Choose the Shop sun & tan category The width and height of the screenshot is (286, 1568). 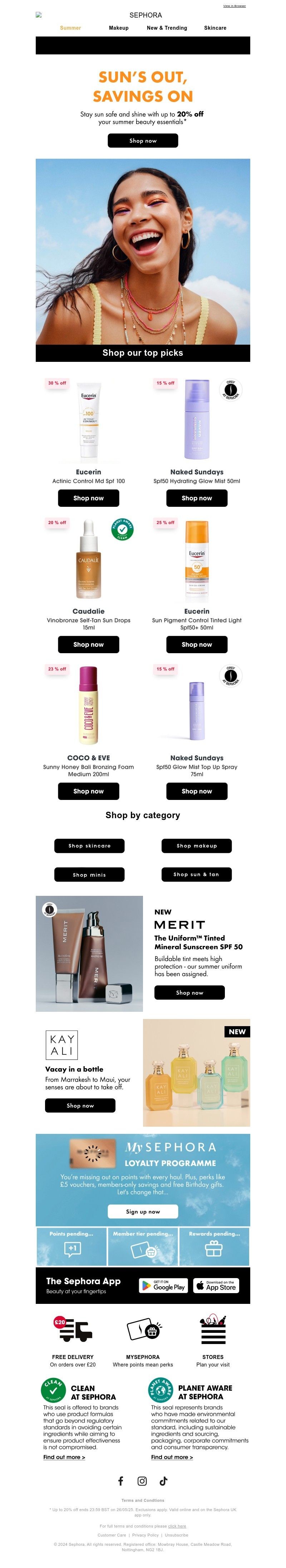coord(196,874)
